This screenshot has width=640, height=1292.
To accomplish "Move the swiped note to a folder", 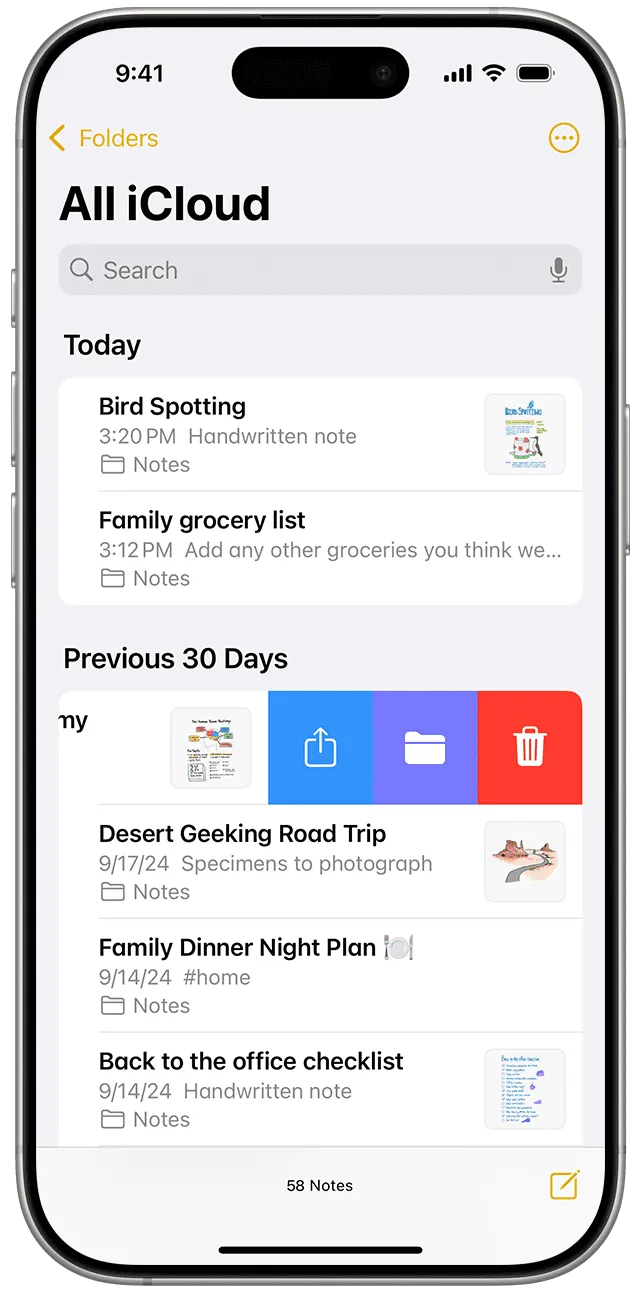I will pyautogui.click(x=425, y=748).
